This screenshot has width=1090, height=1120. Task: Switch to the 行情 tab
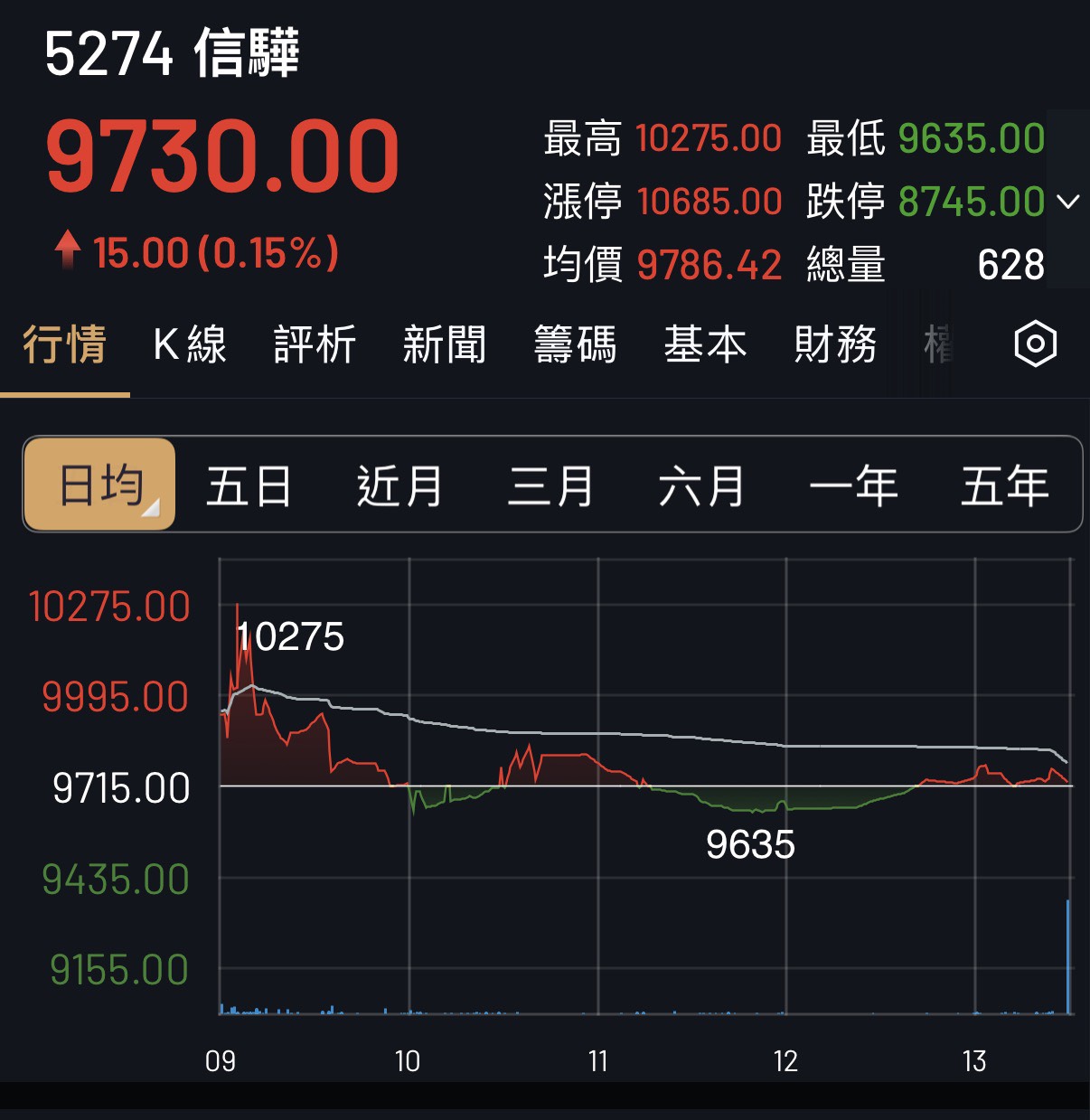[64, 344]
